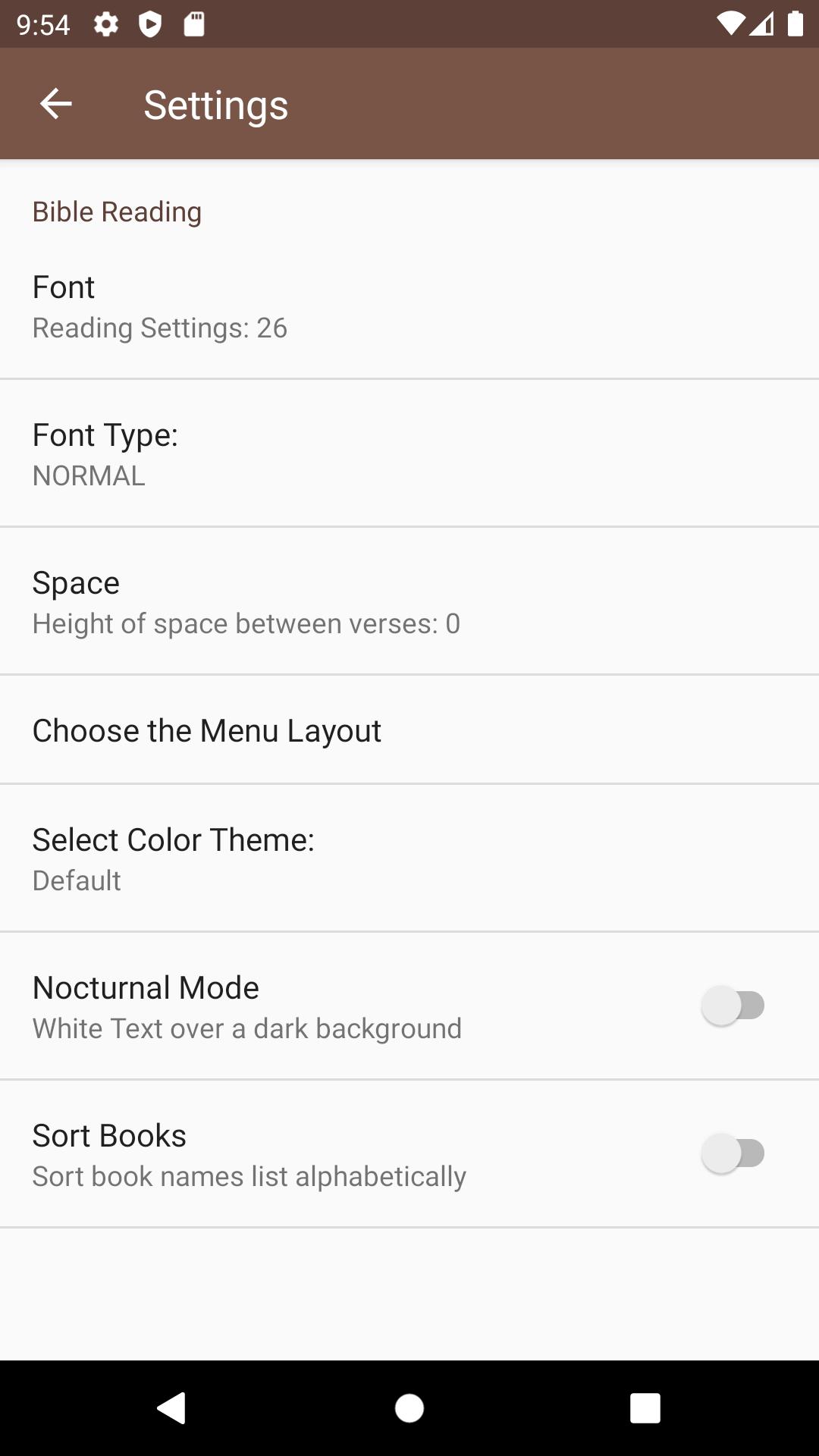Viewport: 819px width, 1456px height.
Task: Change the Font Type setting
Action: pyautogui.click(x=409, y=453)
